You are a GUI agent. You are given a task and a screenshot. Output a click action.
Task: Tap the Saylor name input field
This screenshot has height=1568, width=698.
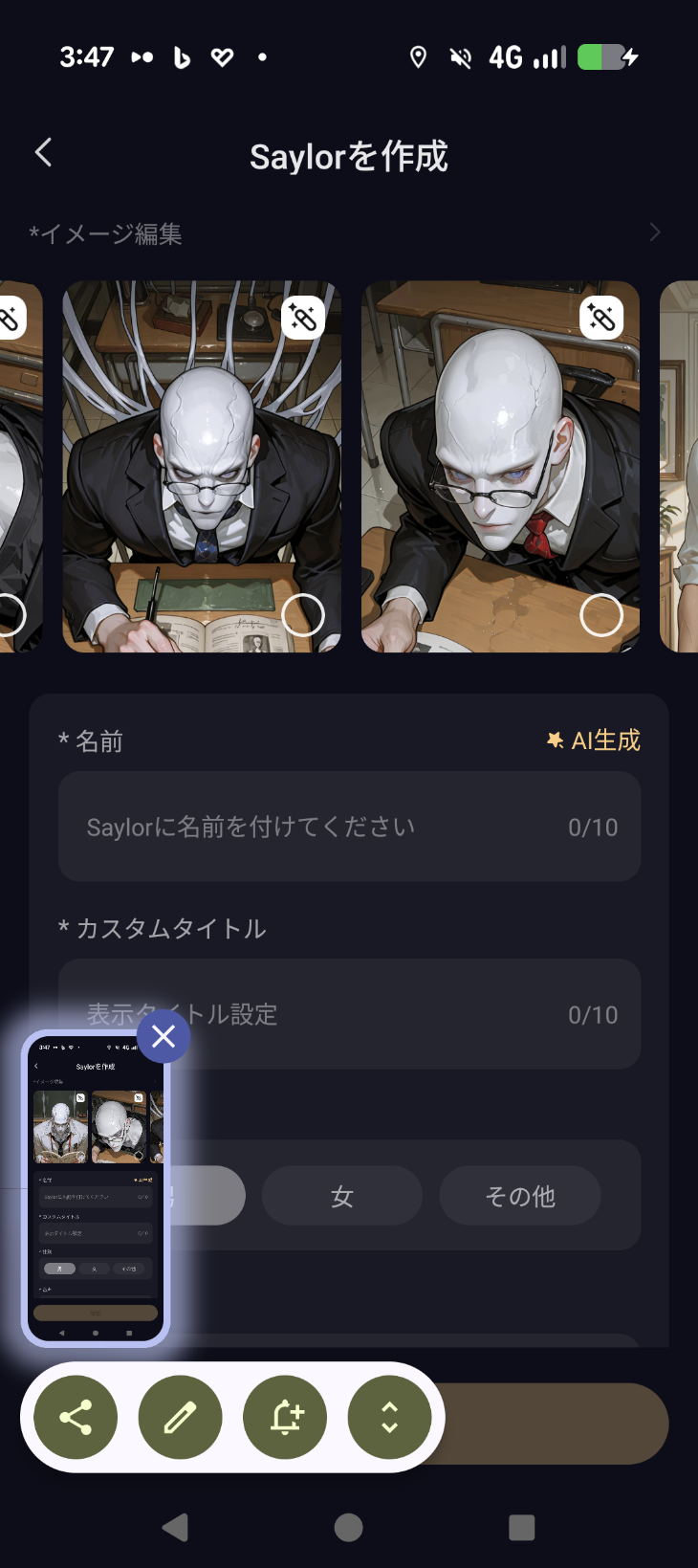(349, 827)
